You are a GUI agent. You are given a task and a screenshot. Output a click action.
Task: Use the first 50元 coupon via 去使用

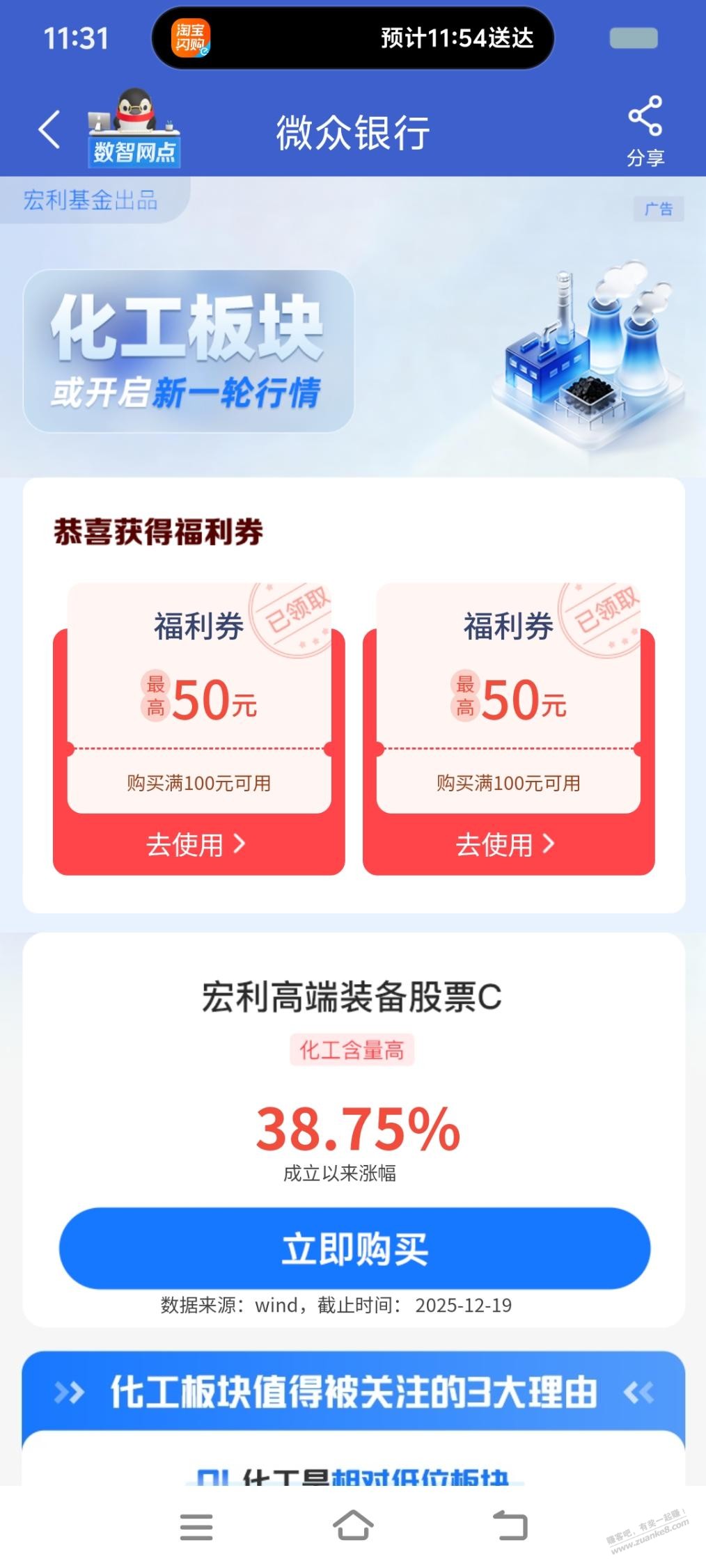[x=198, y=844]
